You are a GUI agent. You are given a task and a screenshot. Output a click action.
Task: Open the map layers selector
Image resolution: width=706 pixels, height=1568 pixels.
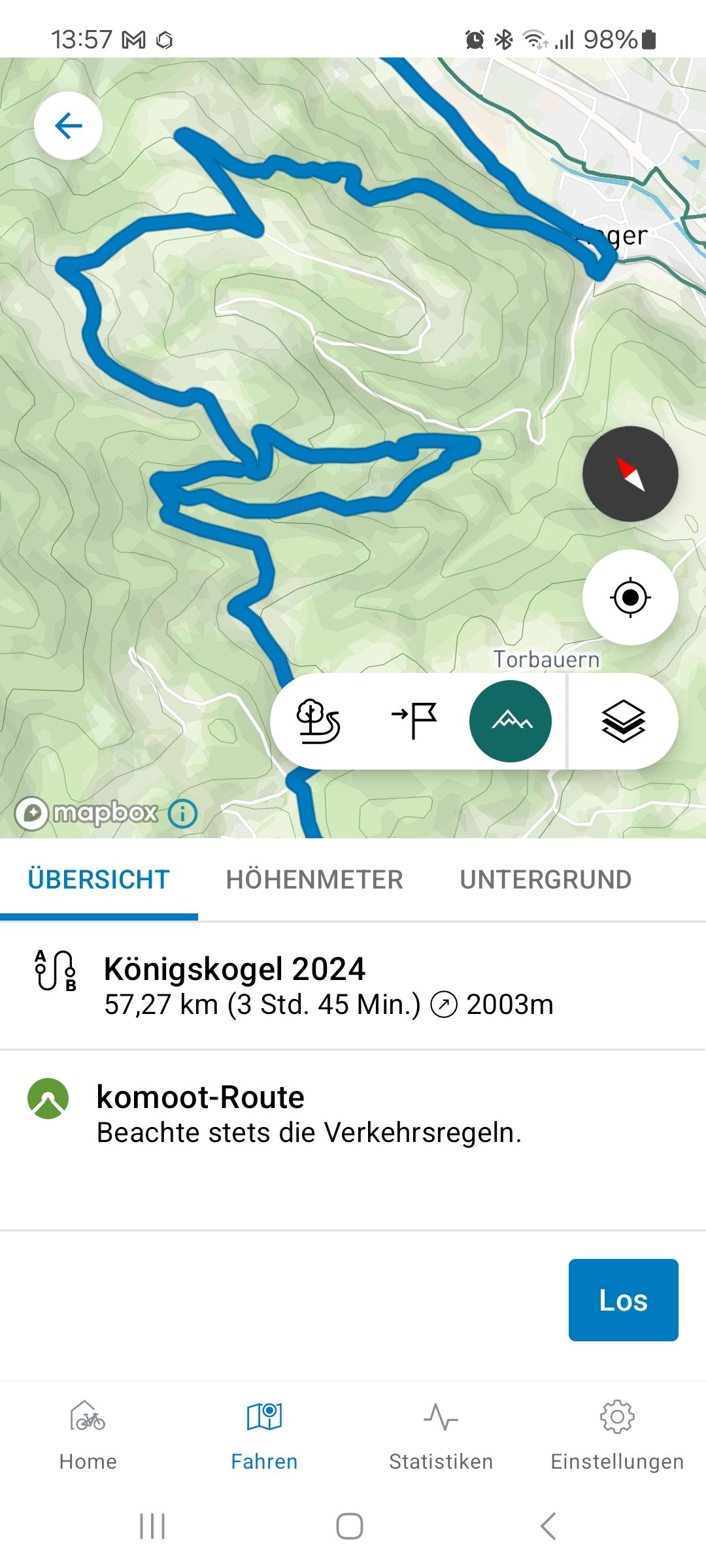click(x=623, y=721)
